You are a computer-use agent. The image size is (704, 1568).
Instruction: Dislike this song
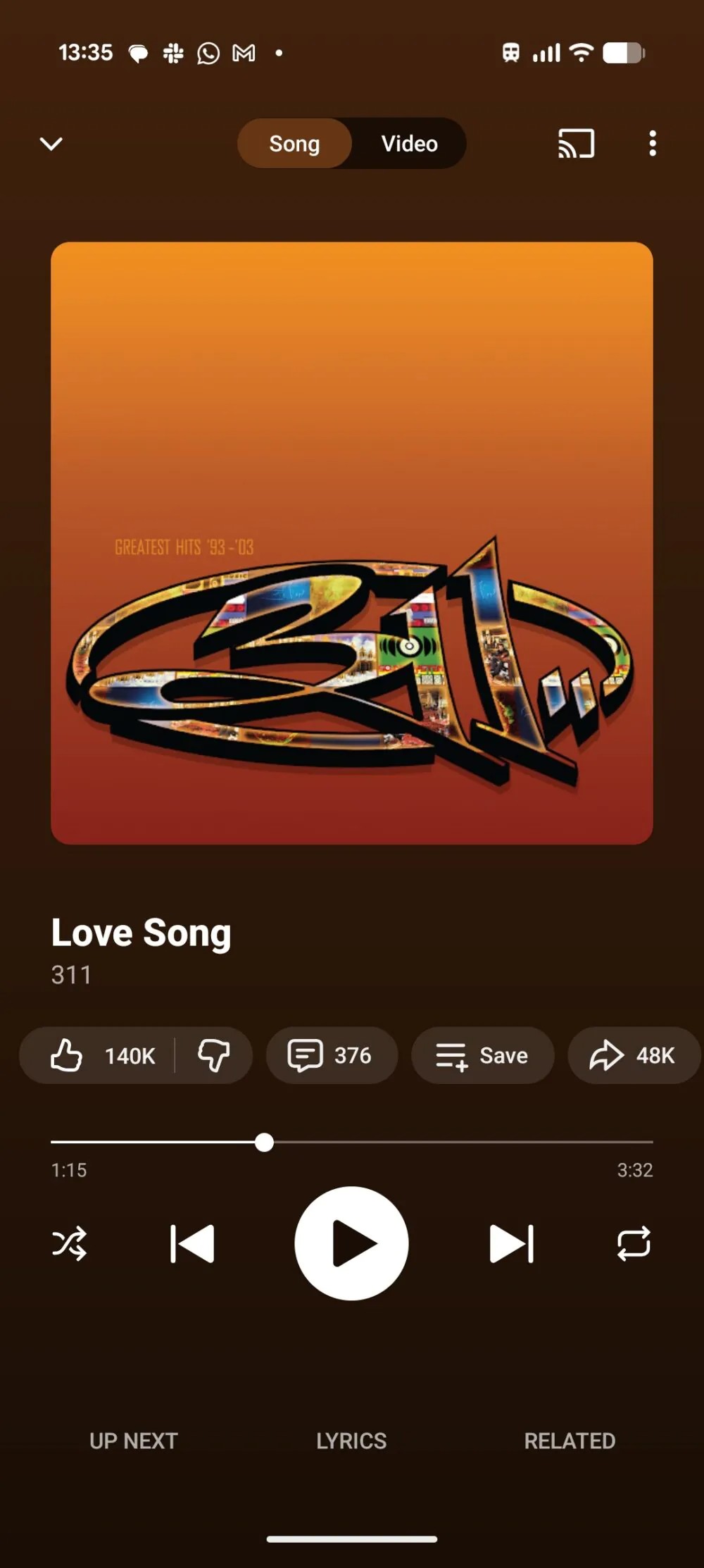click(213, 1055)
